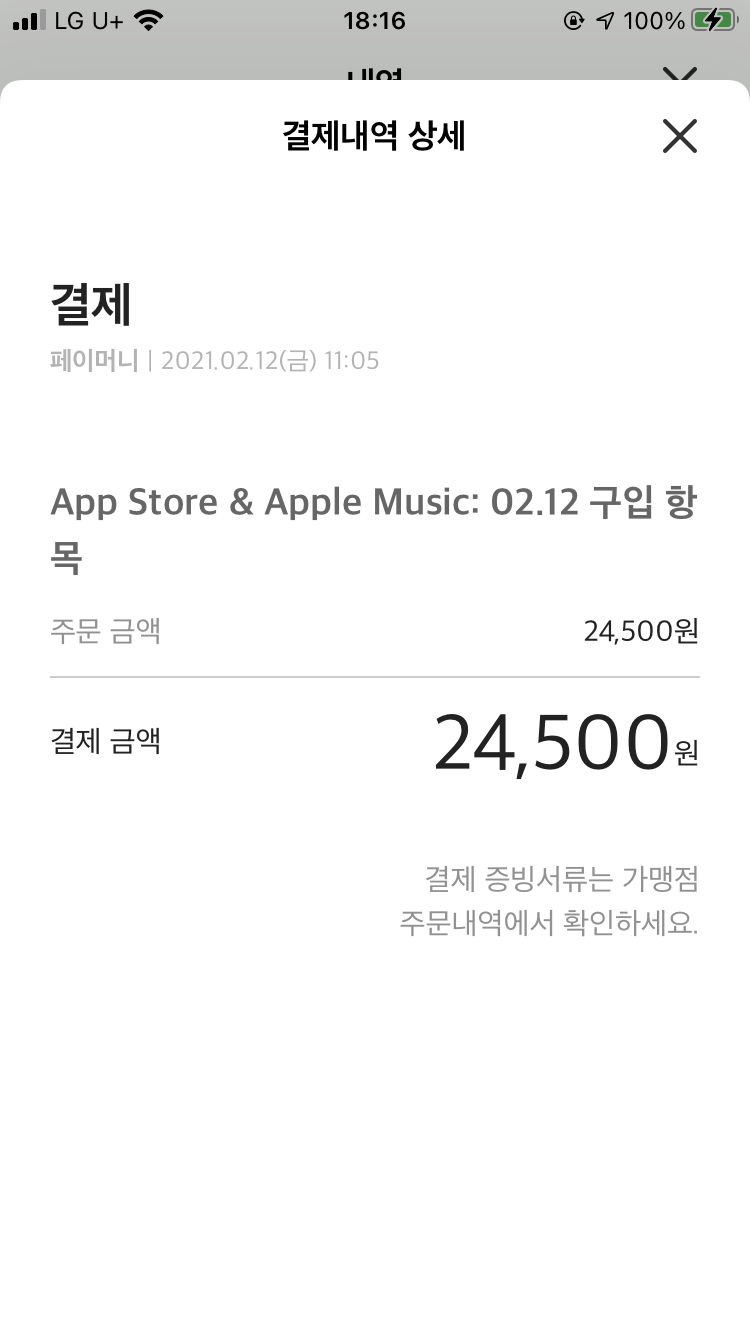Close the 결제내역 상세 sheet

(x=679, y=136)
